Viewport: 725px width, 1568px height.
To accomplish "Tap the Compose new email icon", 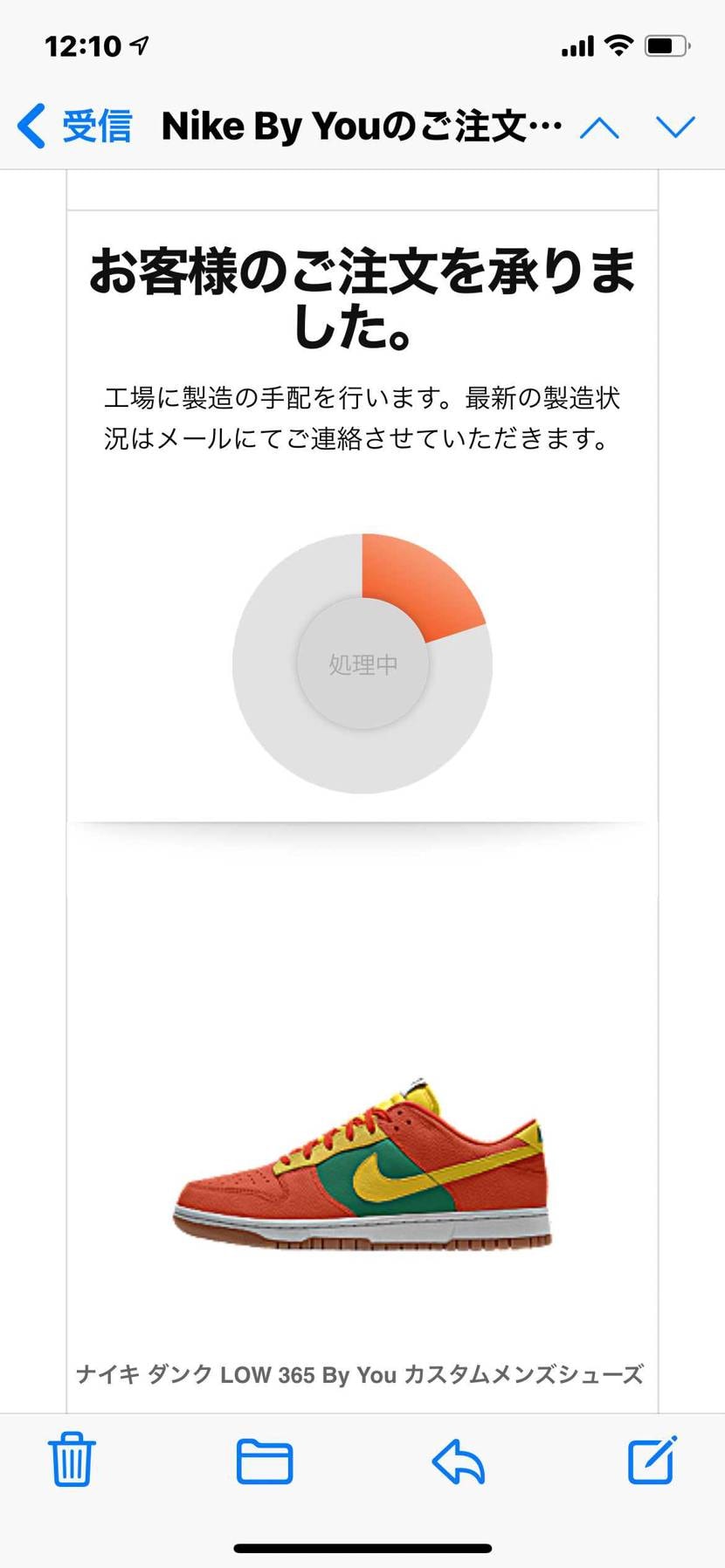I will pyautogui.click(x=653, y=1461).
